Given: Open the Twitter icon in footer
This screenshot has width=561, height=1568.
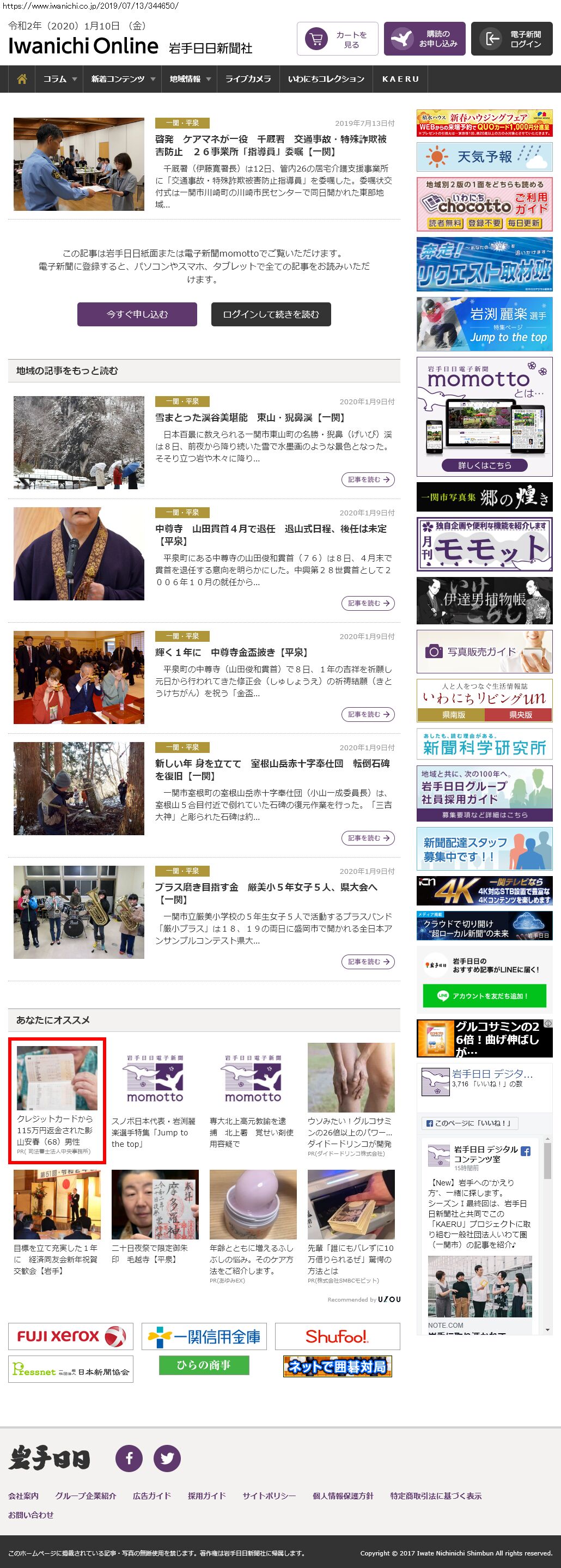Looking at the screenshot, I should click(x=167, y=1458).
